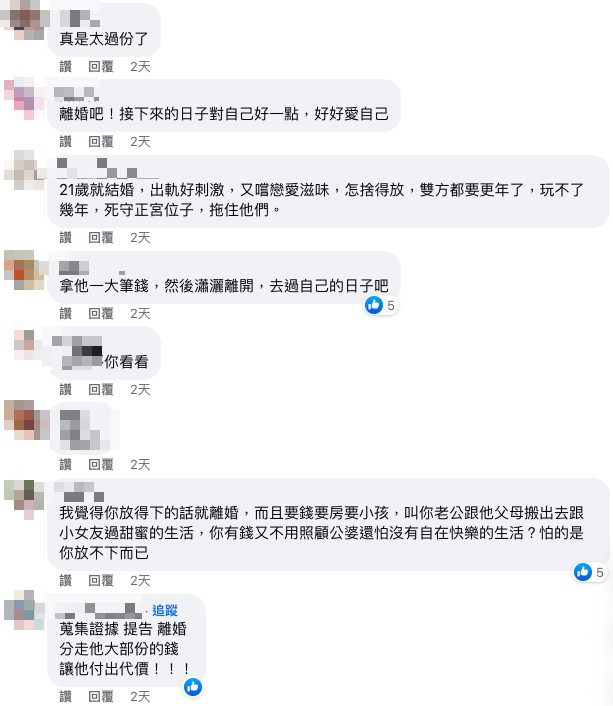Reply to the 你看看 comment
The height and width of the screenshot is (706, 613).
point(101,389)
